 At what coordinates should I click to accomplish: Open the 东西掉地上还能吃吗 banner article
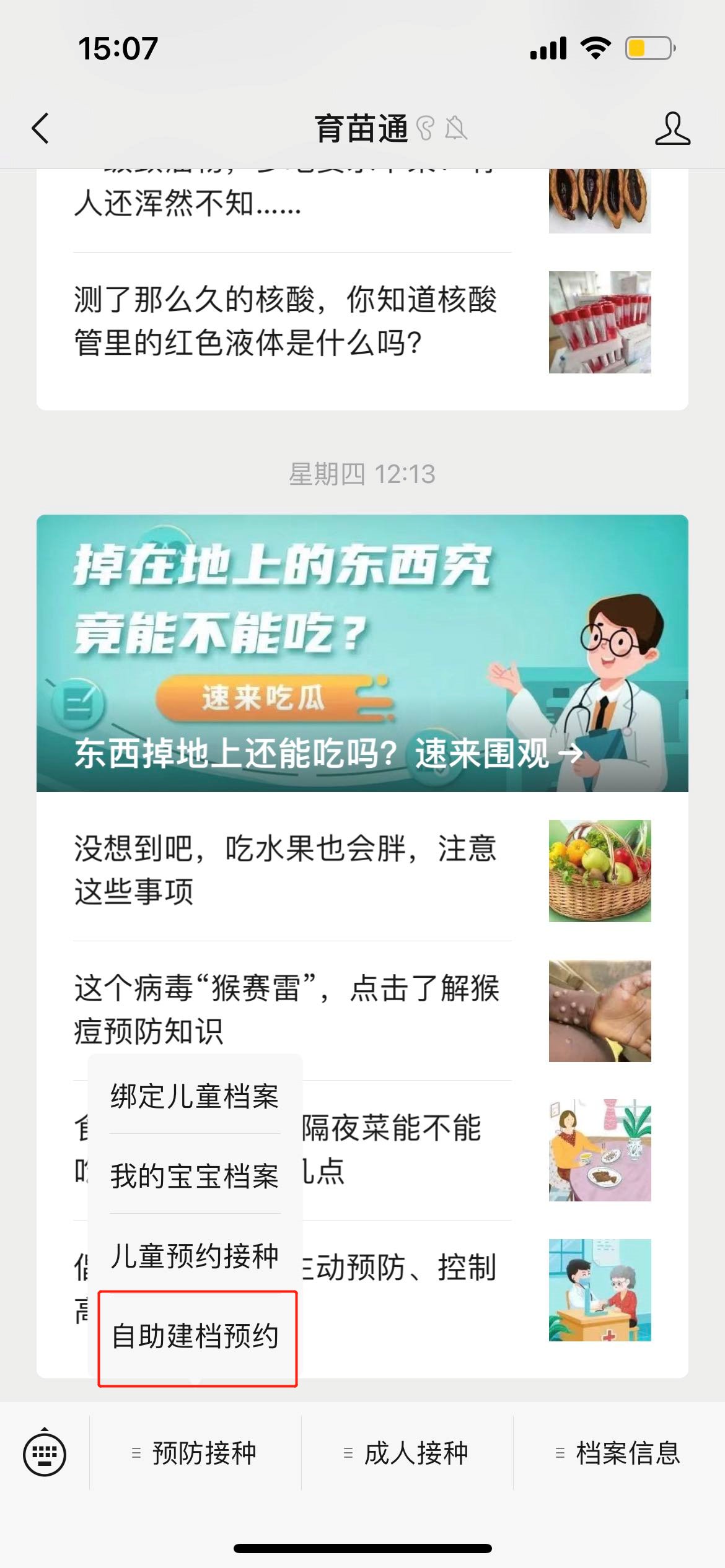click(362, 653)
